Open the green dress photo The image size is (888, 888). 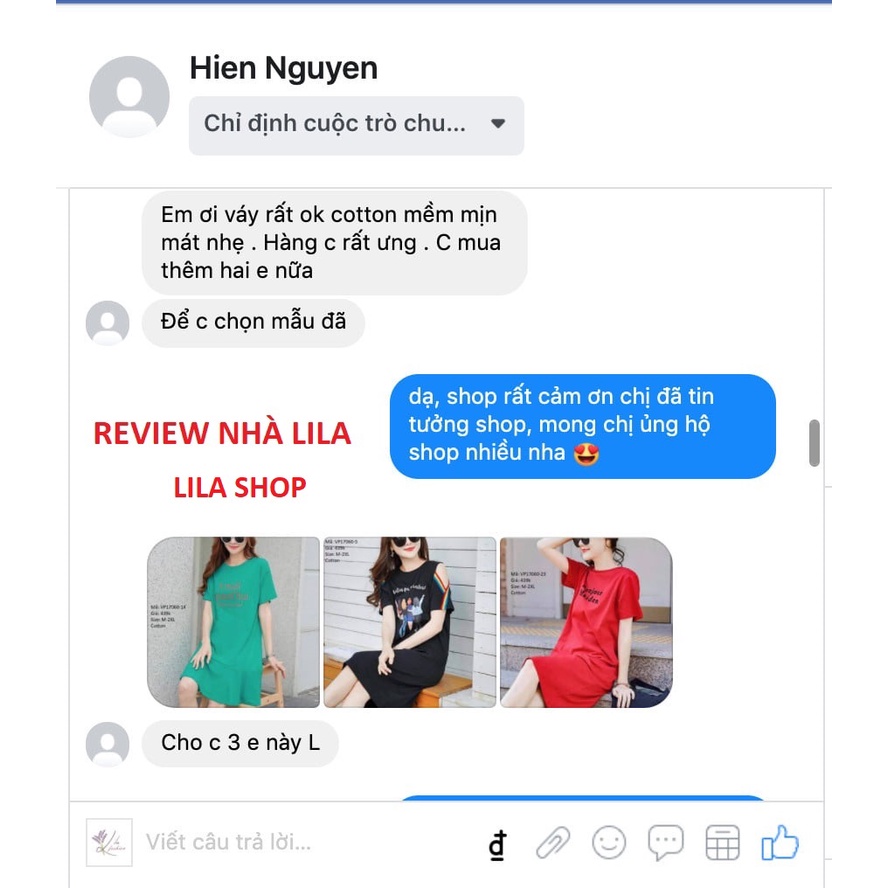[x=233, y=622]
